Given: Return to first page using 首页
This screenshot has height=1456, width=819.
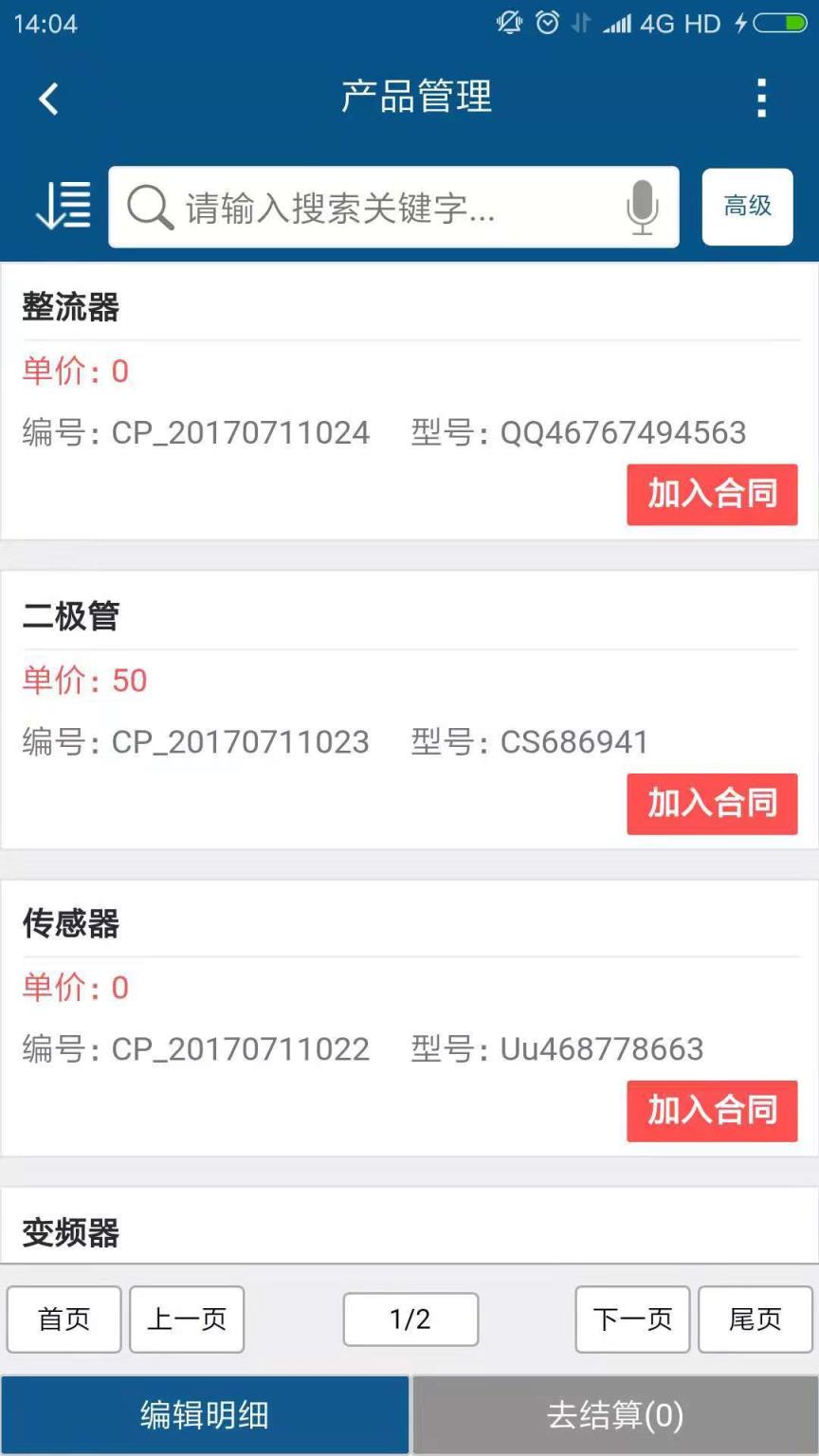Looking at the screenshot, I should (x=63, y=1319).
